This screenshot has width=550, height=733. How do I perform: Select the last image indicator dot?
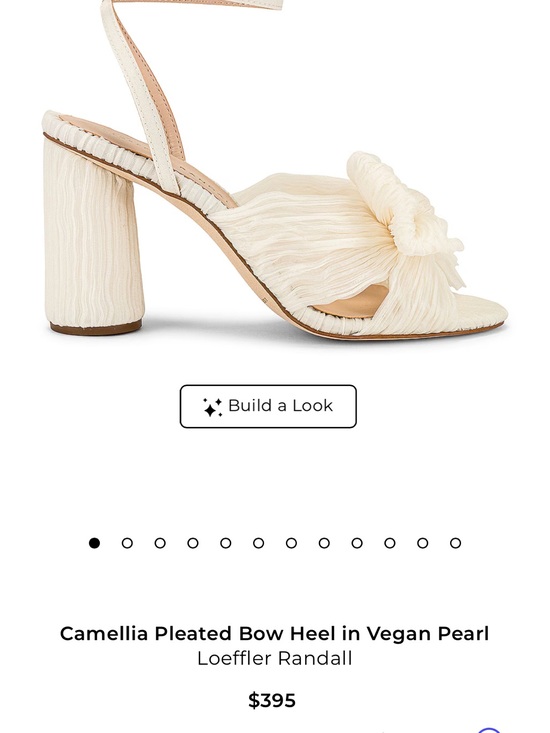[456, 543]
